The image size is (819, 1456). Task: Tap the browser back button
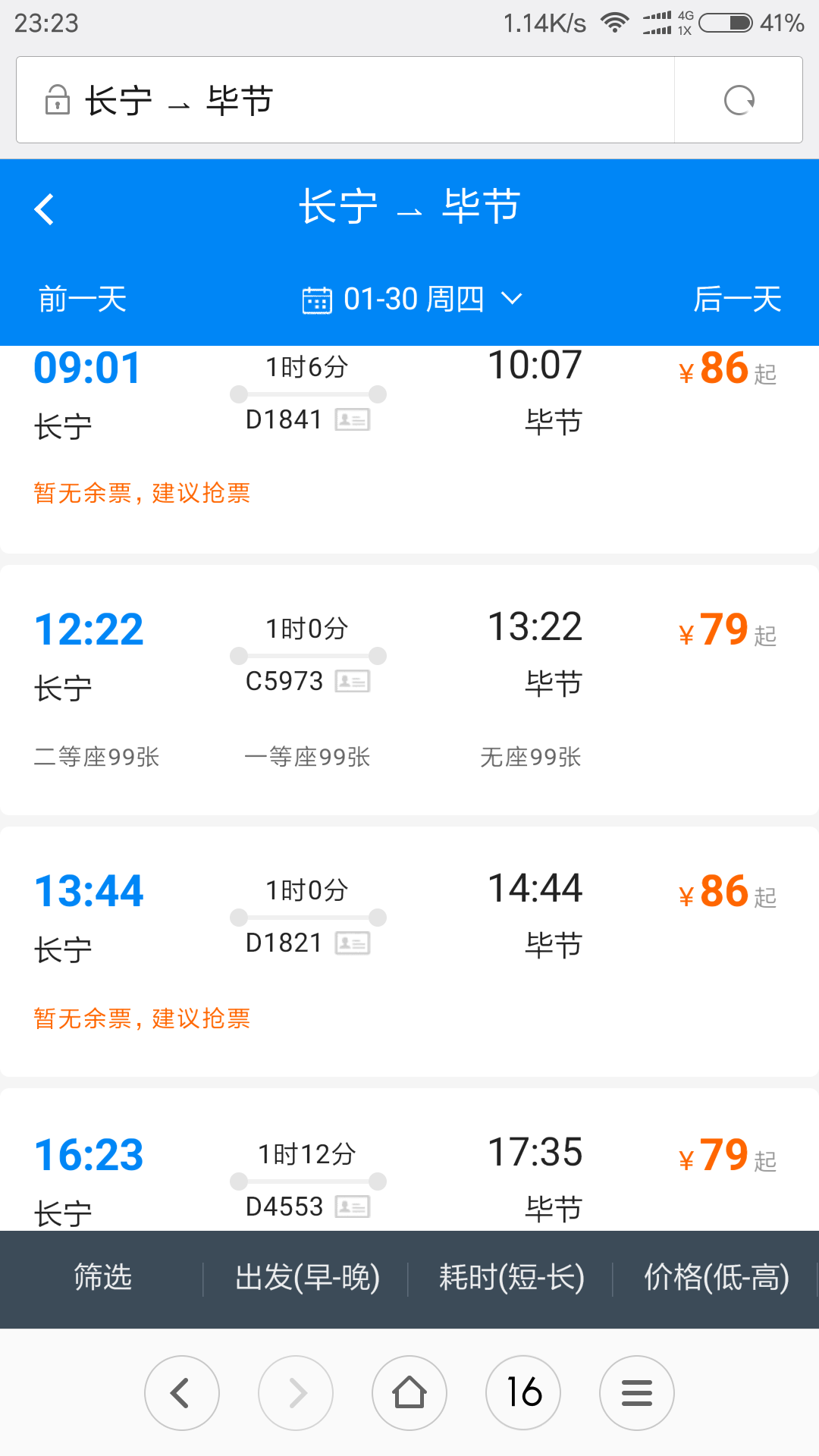coord(182,1393)
